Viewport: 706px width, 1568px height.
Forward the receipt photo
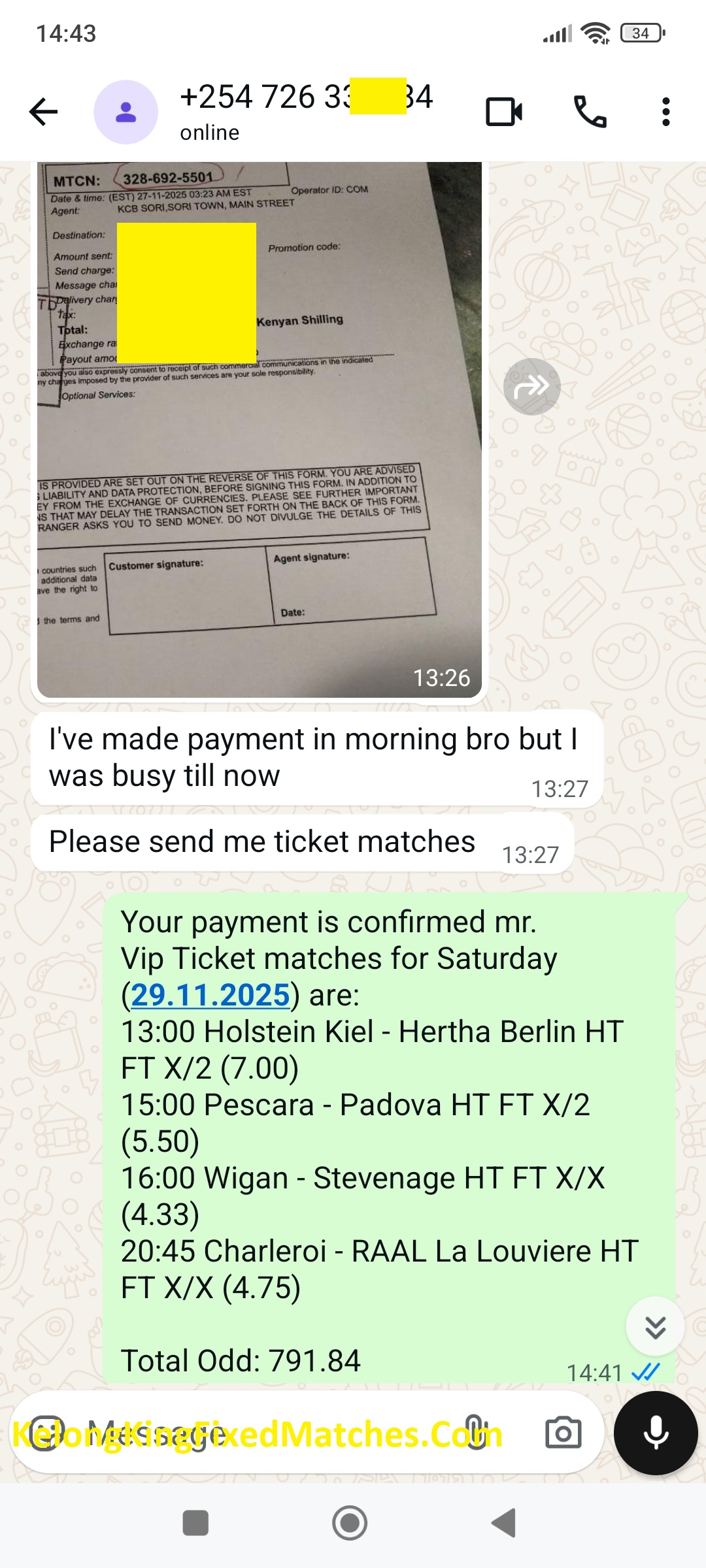click(531, 387)
